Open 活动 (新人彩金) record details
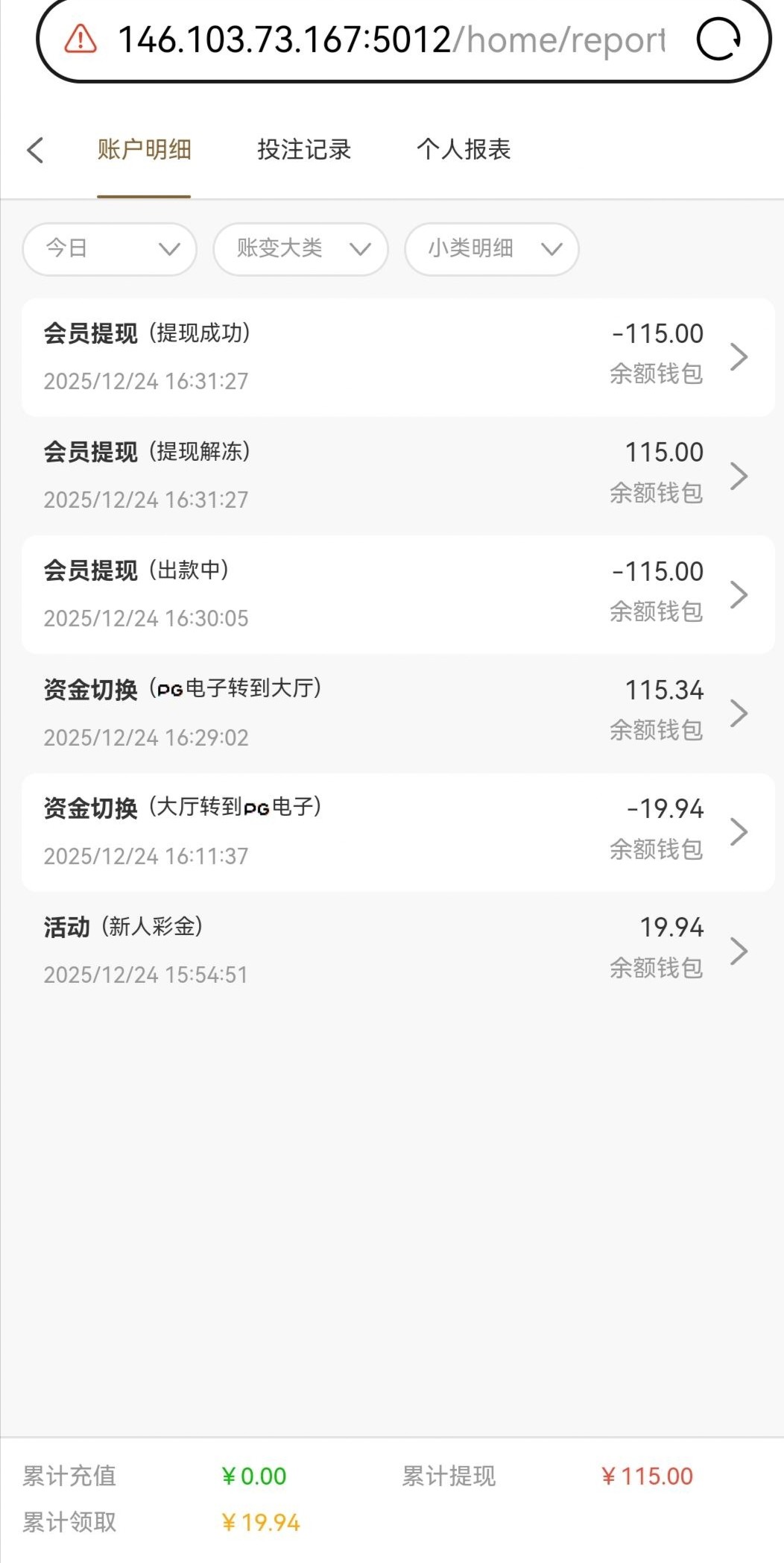 click(398, 951)
